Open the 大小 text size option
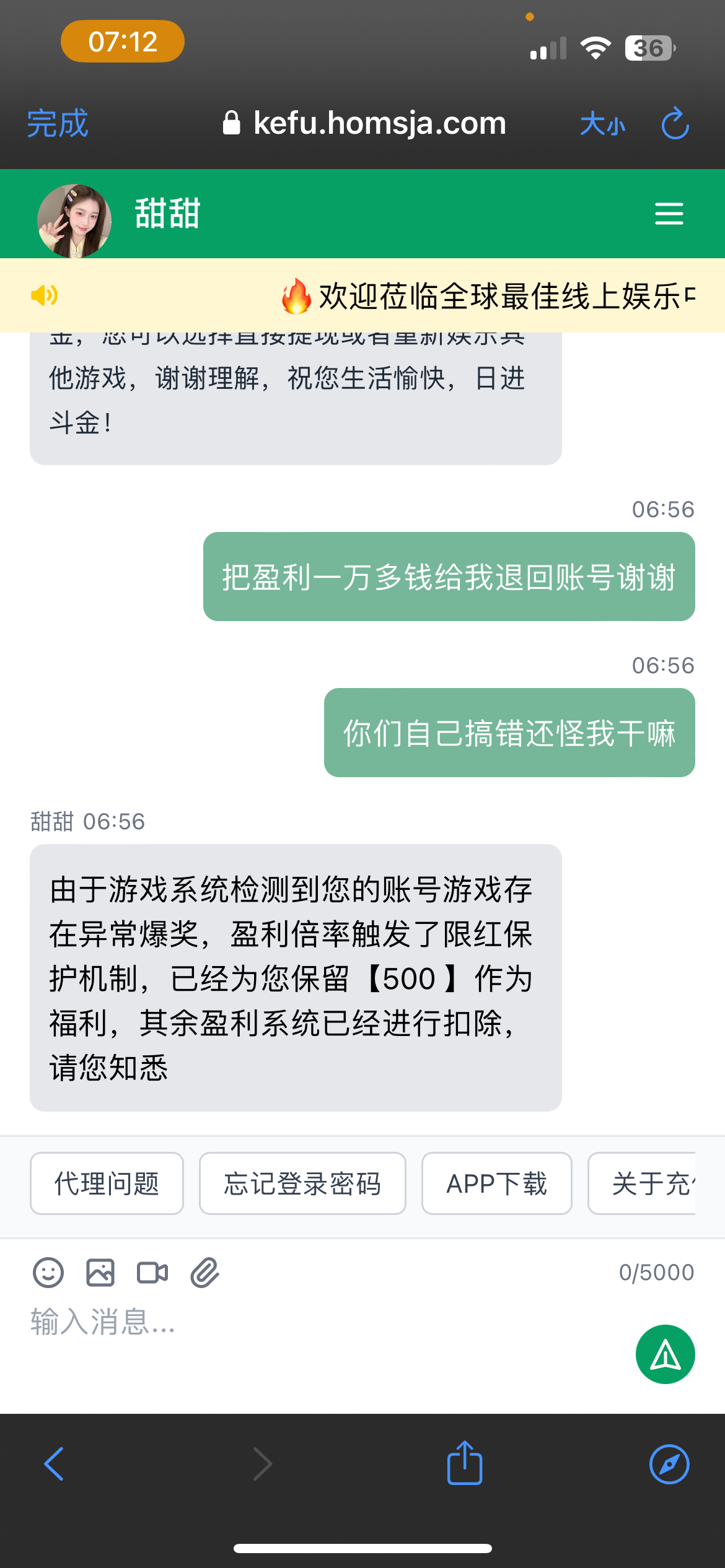This screenshot has height=1568, width=725. click(x=602, y=124)
